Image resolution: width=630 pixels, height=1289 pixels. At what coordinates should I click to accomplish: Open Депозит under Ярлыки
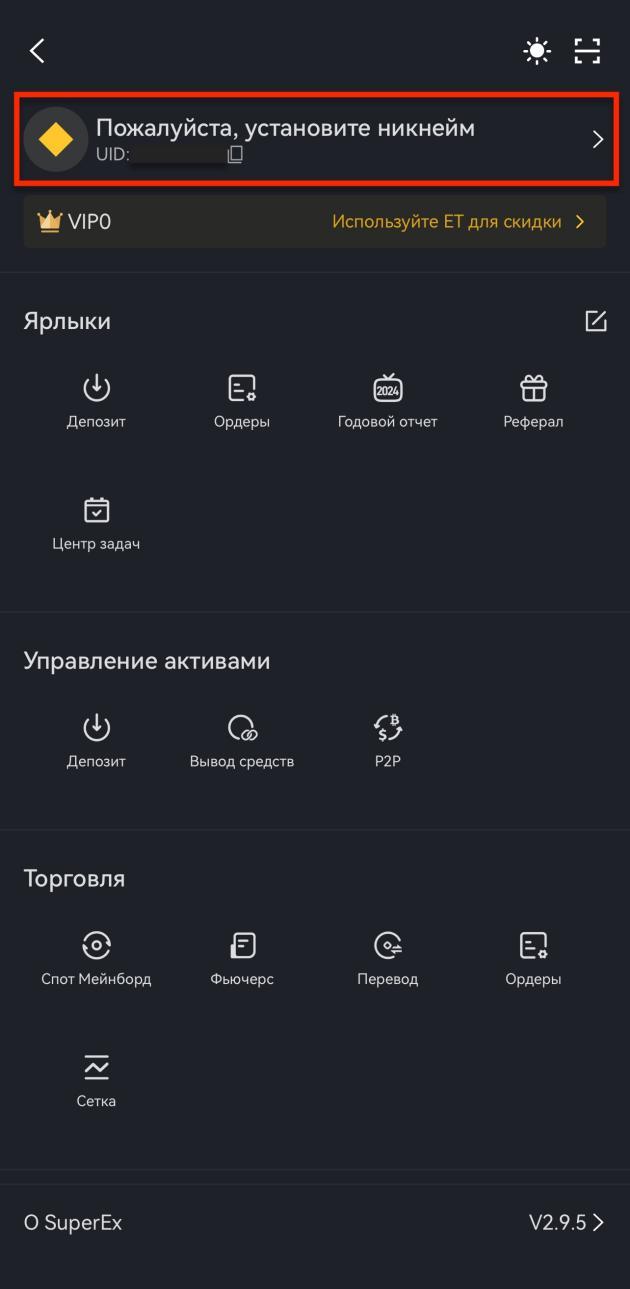96,401
